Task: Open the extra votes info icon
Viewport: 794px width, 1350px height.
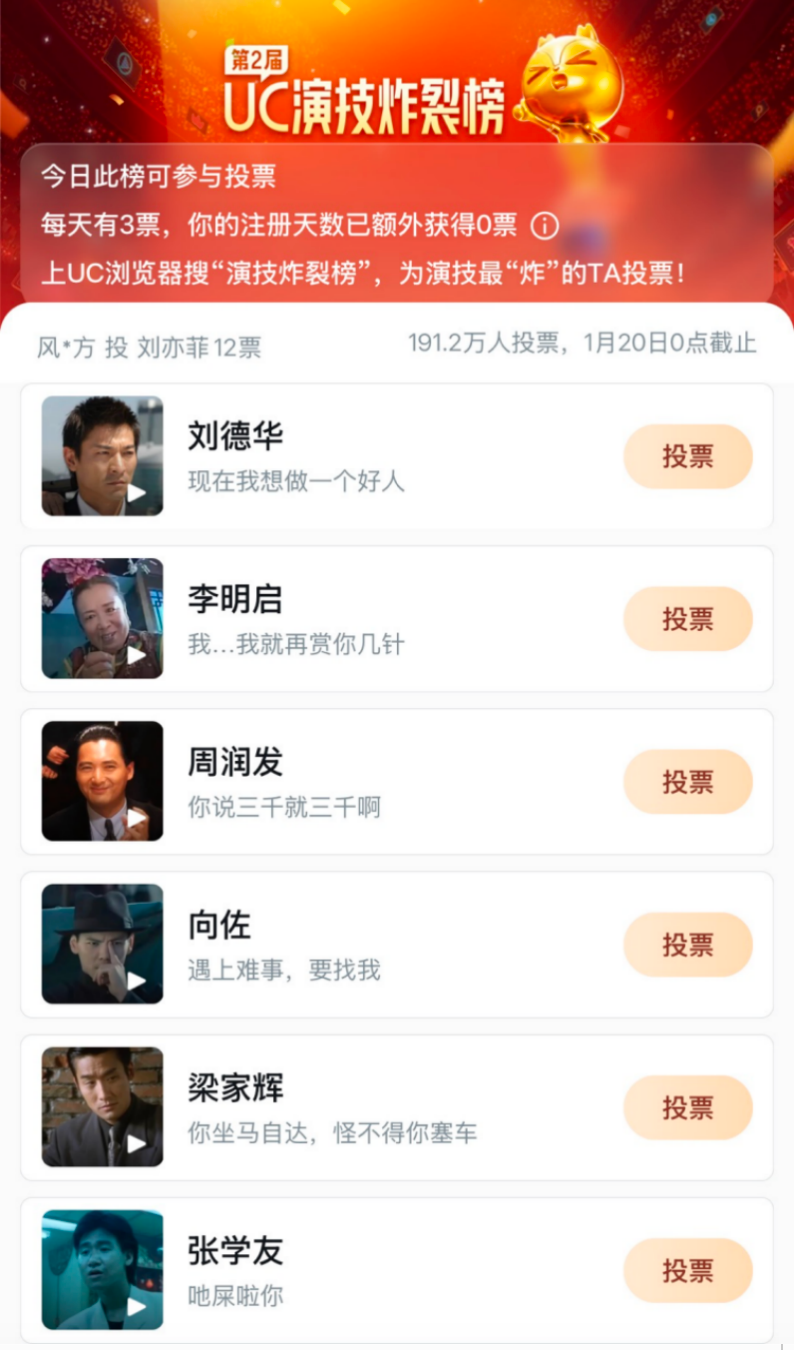Action: (544, 226)
